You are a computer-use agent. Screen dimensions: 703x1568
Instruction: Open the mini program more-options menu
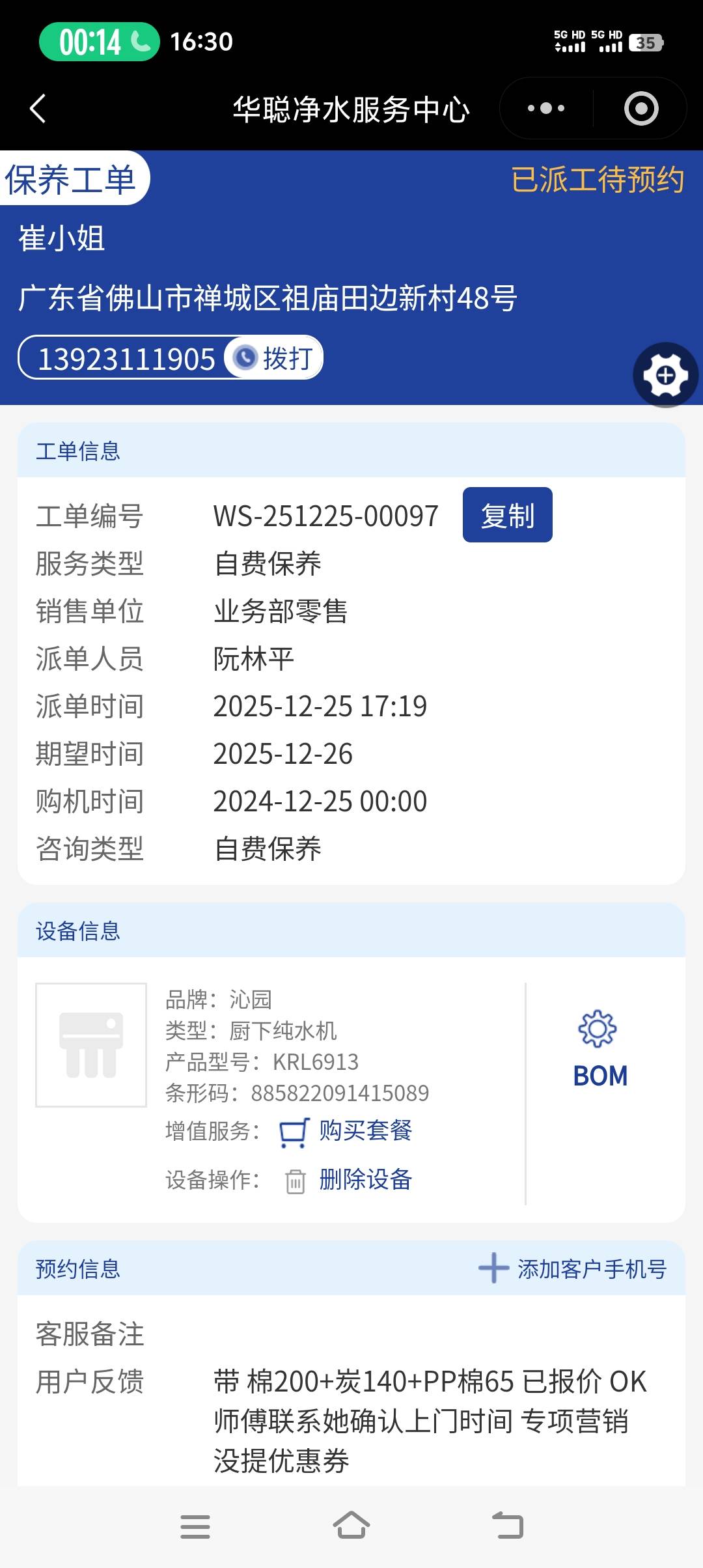click(x=546, y=108)
